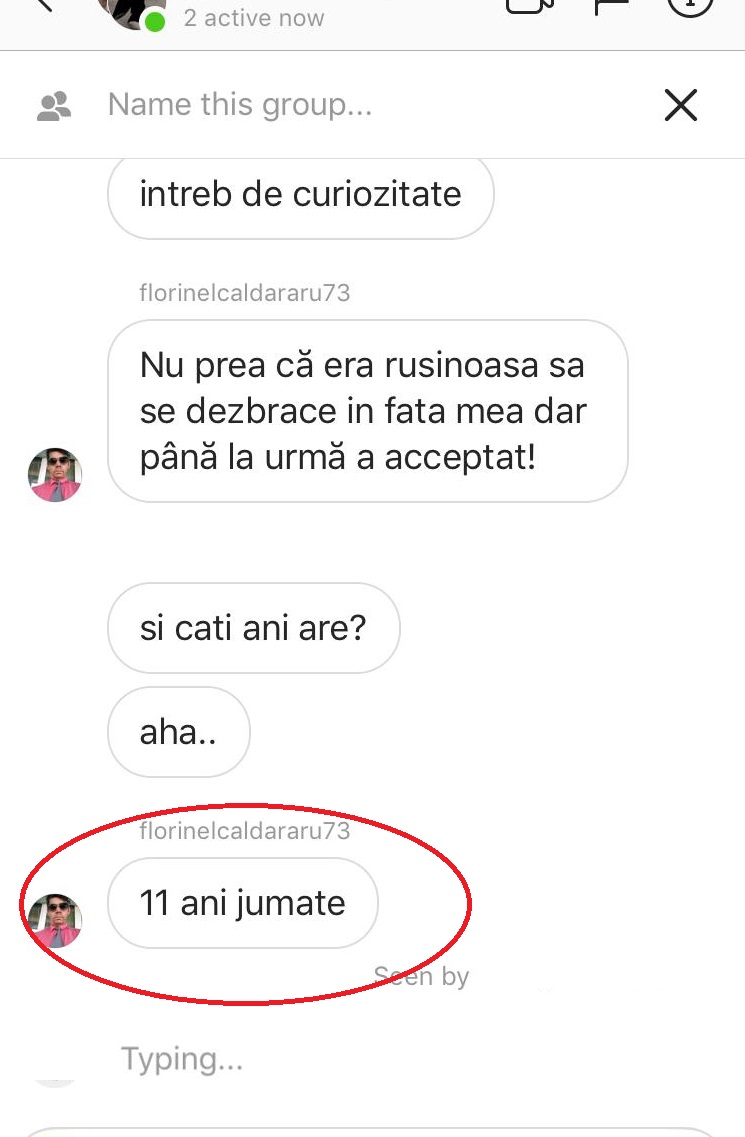The image size is (745, 1137).
Task: Start a video call with the group
Action: [530, 6]
